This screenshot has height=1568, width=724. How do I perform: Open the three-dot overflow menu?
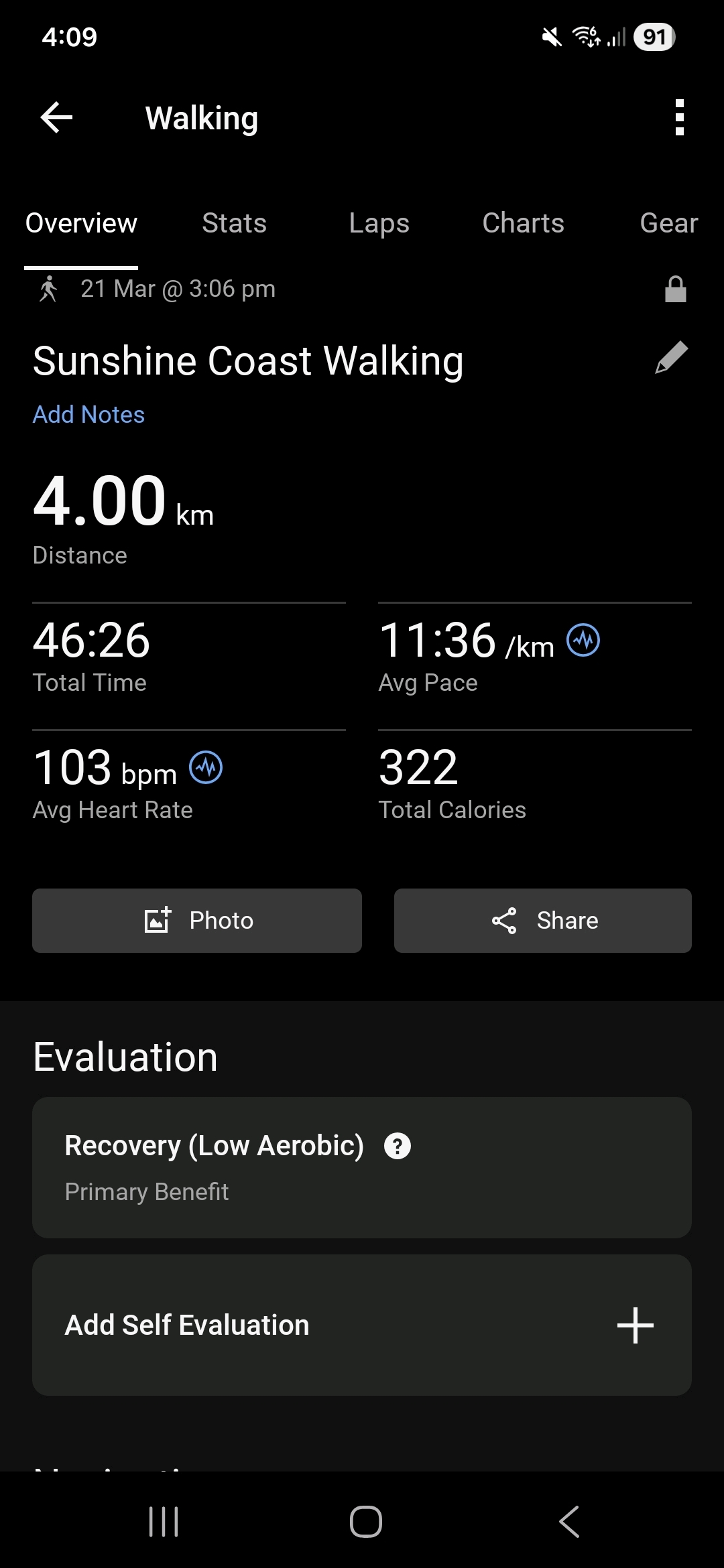tap(679, 118)
